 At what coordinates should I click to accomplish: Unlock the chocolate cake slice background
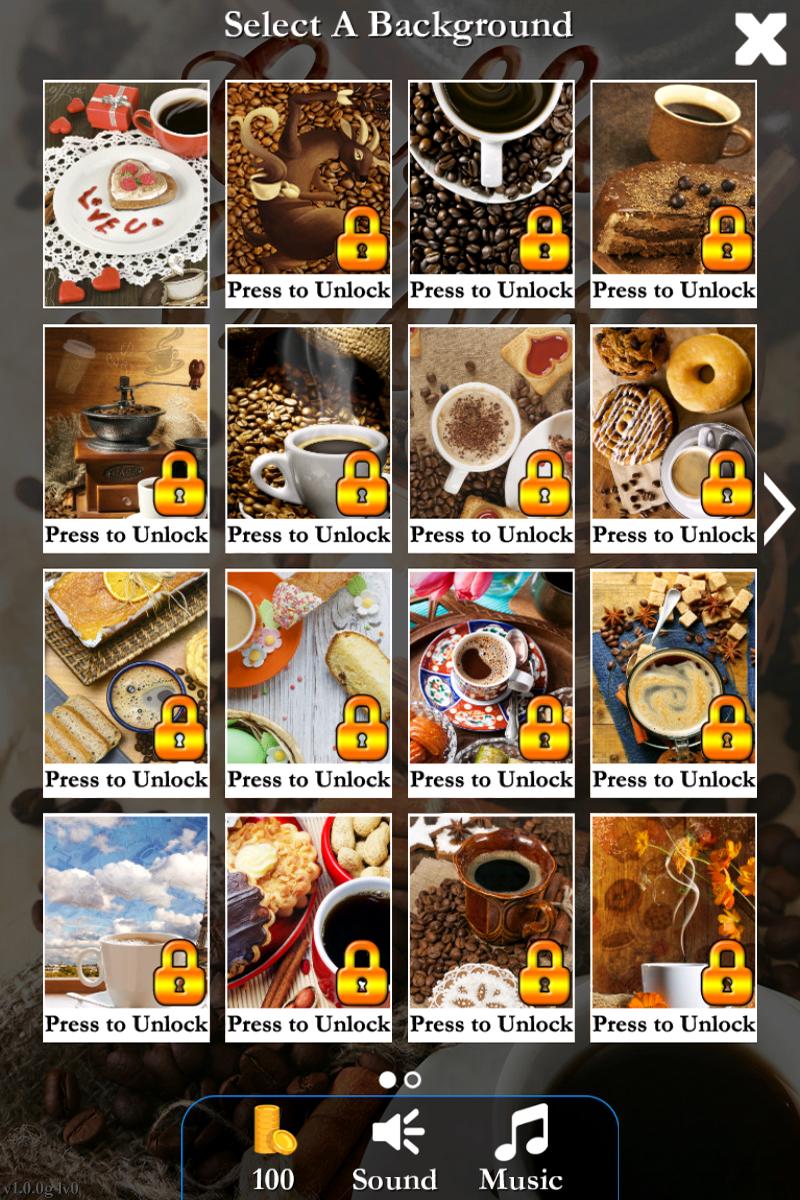click(673, 193)
